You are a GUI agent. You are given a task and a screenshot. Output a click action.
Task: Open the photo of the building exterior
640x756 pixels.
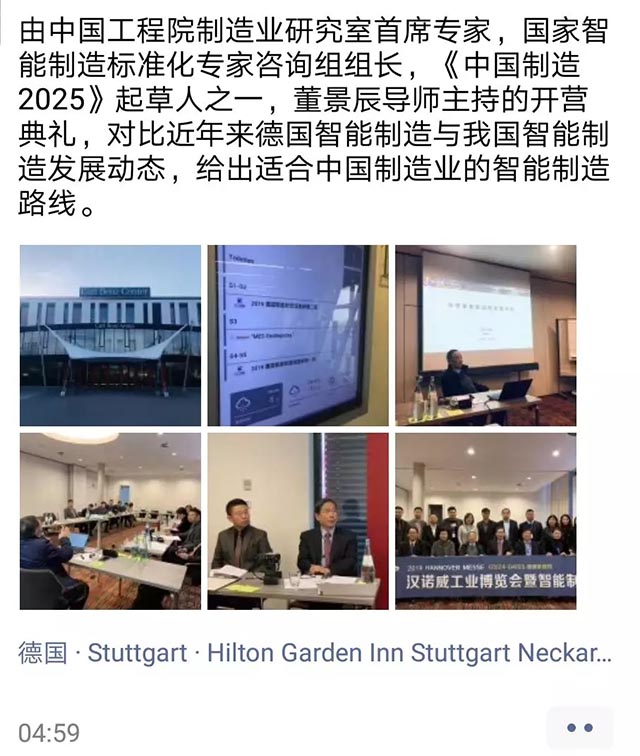[x=110, y=335]
